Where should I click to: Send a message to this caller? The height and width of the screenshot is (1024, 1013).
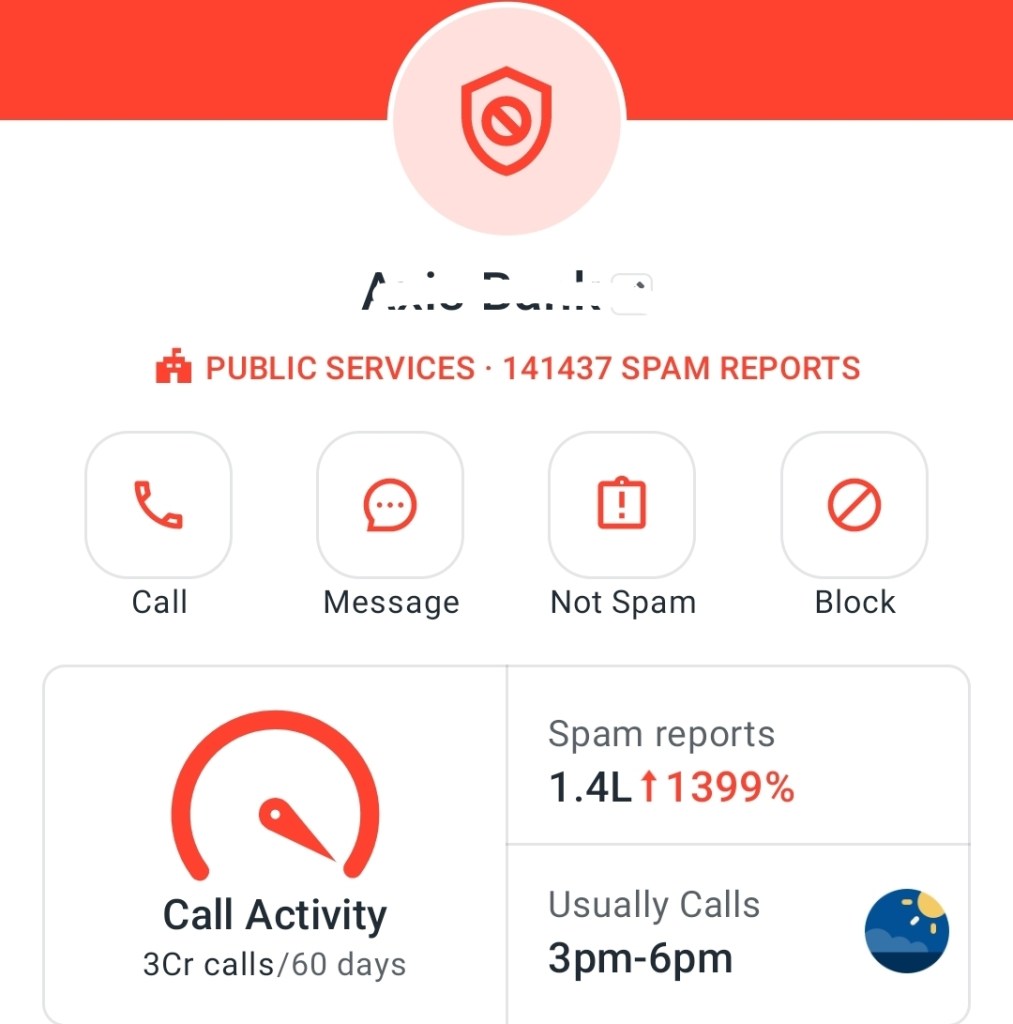(390, 505)
